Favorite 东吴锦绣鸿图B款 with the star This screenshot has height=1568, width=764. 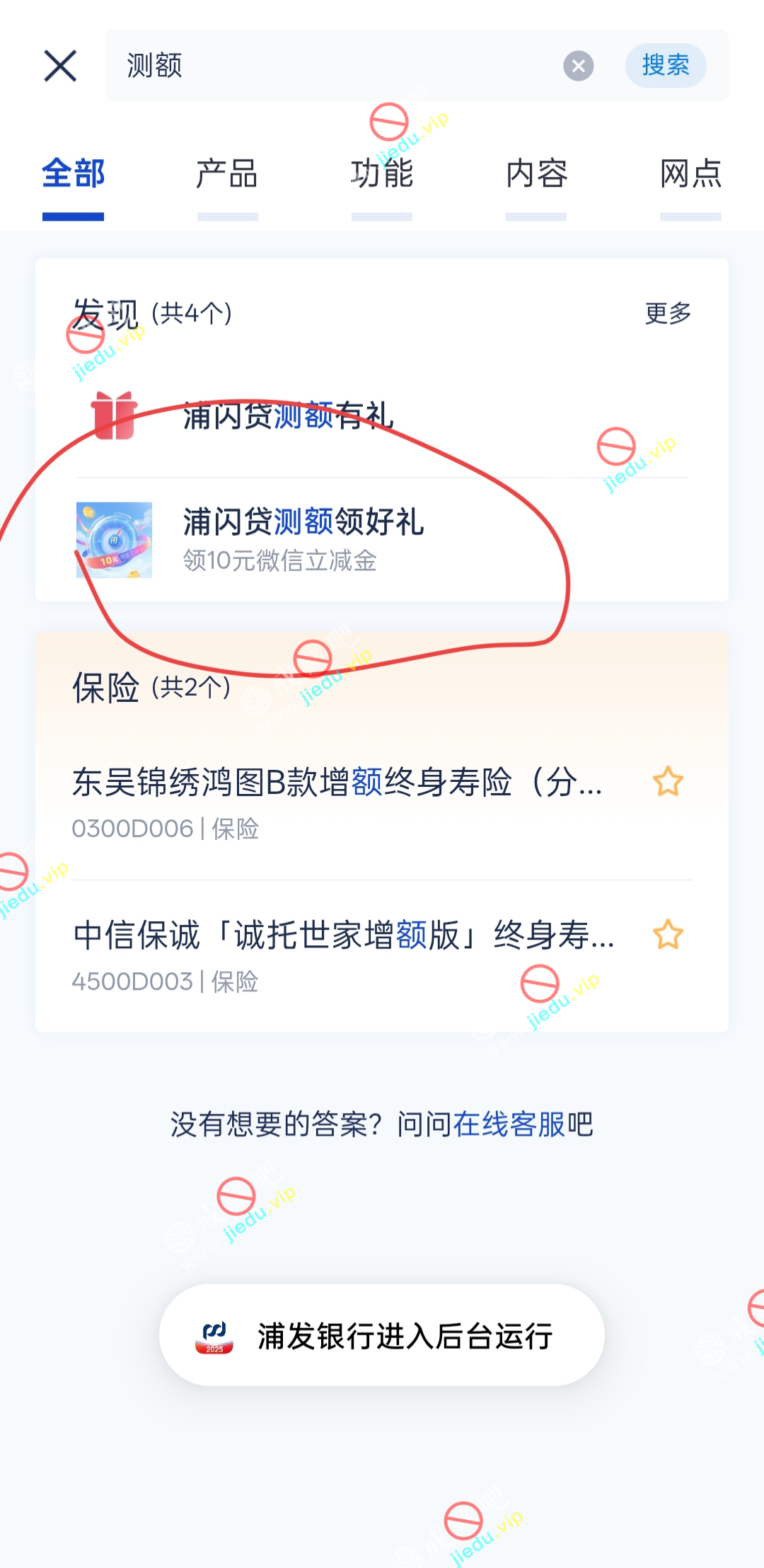click(668, 783)
